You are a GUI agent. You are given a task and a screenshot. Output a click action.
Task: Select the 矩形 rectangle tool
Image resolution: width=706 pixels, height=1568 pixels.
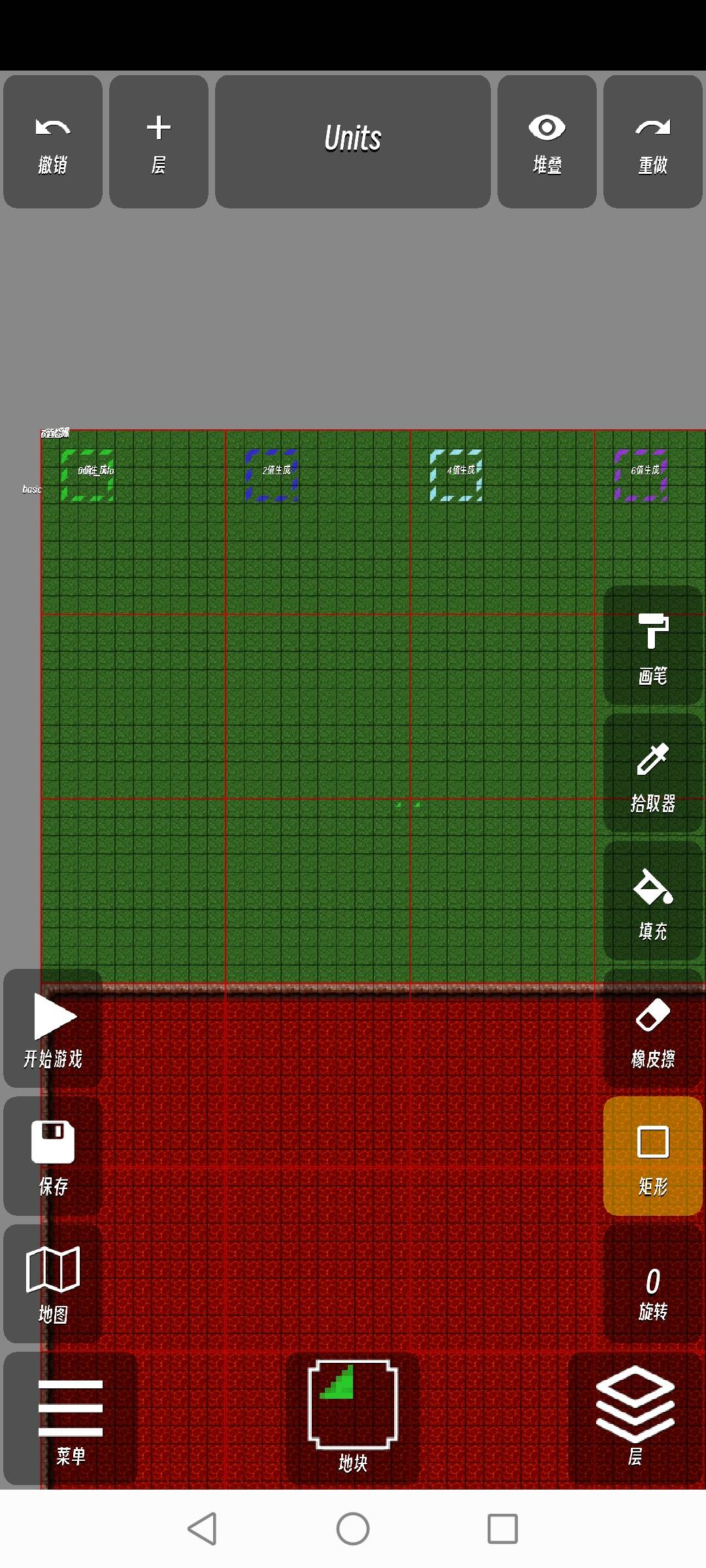653,1156
